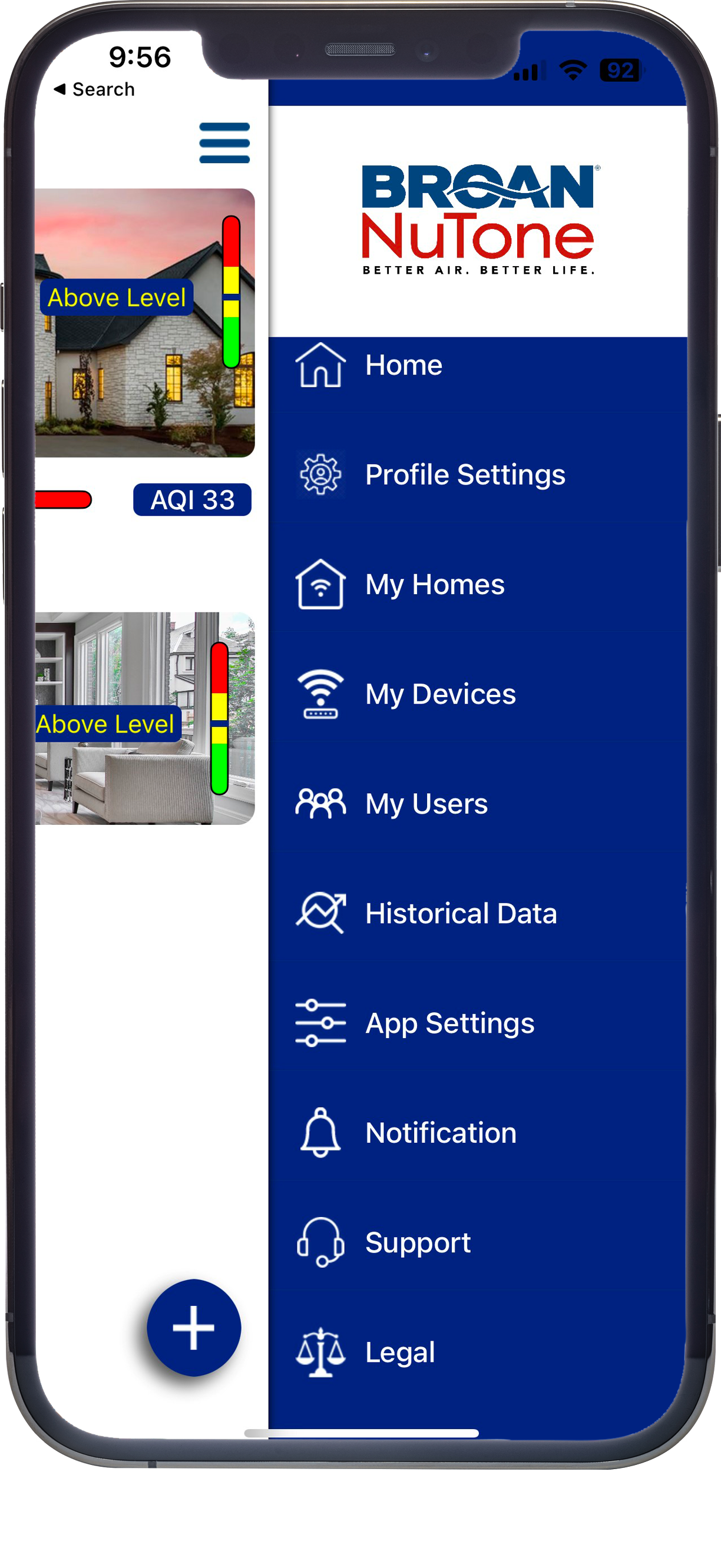Viewport: 721px width, 1568px height.
Task: Open the Notification menu item
Action: 477,1133
